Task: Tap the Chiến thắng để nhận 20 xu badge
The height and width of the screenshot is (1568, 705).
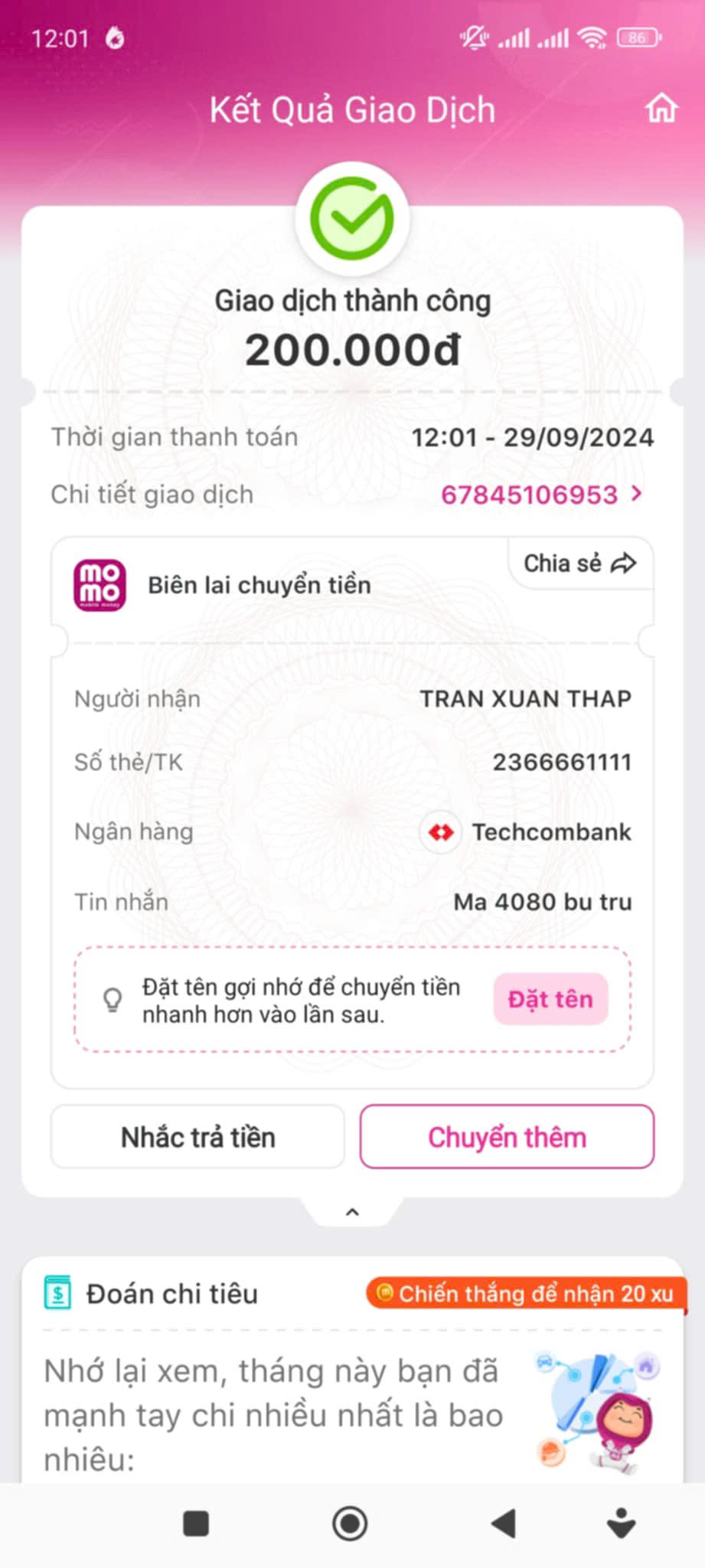Action: tap(527, 1294)
